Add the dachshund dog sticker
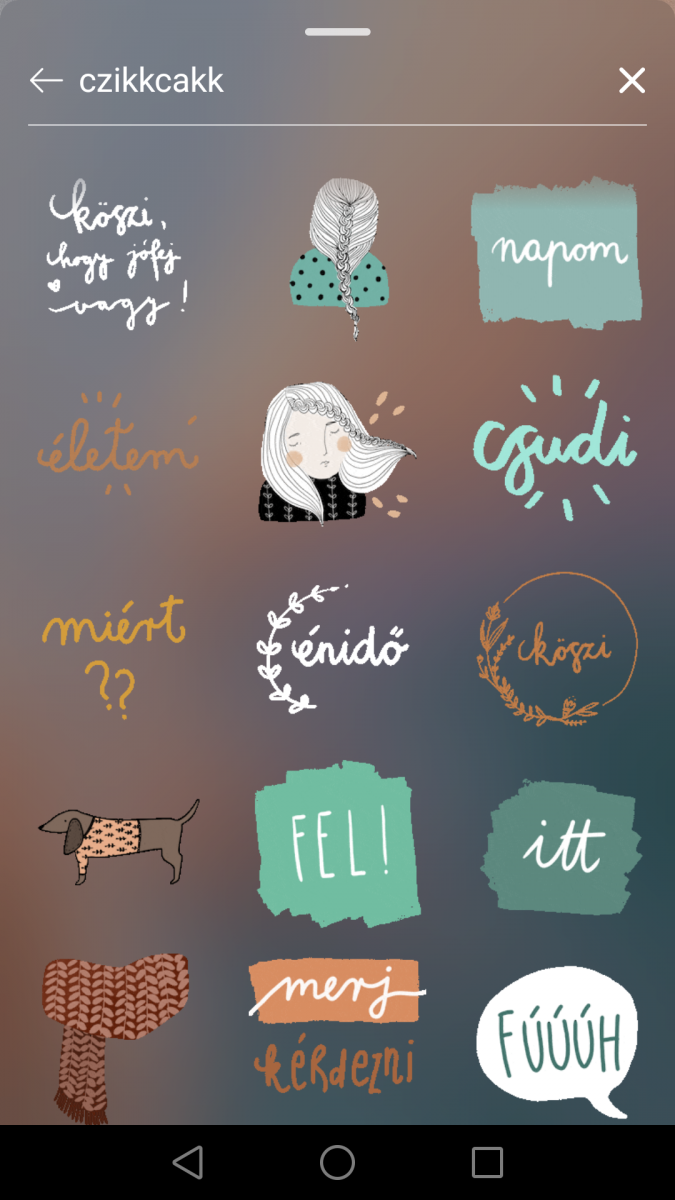Image resolution: width=675 pixels, height=1200 pixels. 118,838
